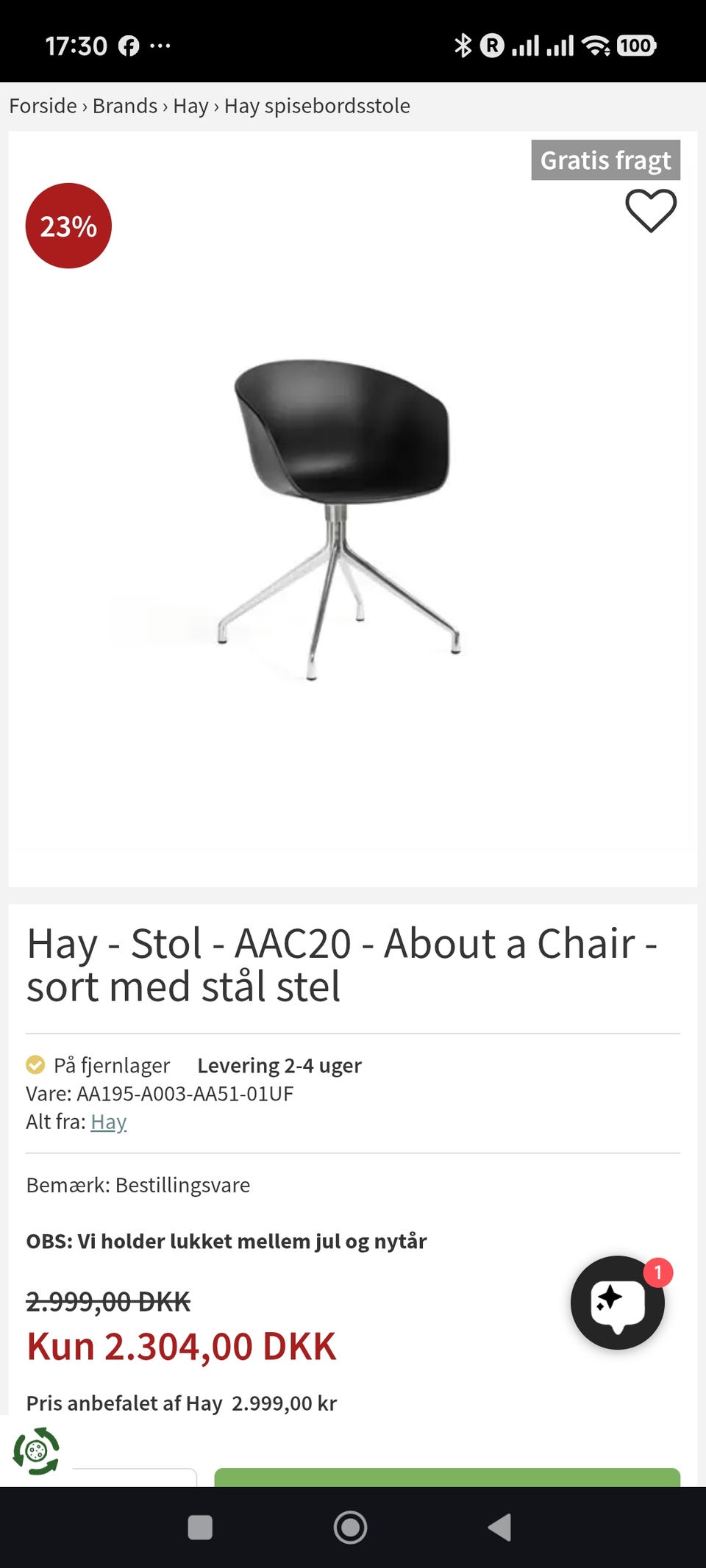Image resolution: width=706 pixels, height=1568 pixels.
Task: Return to the phone's home screen
Action: tap(351, 1527)
